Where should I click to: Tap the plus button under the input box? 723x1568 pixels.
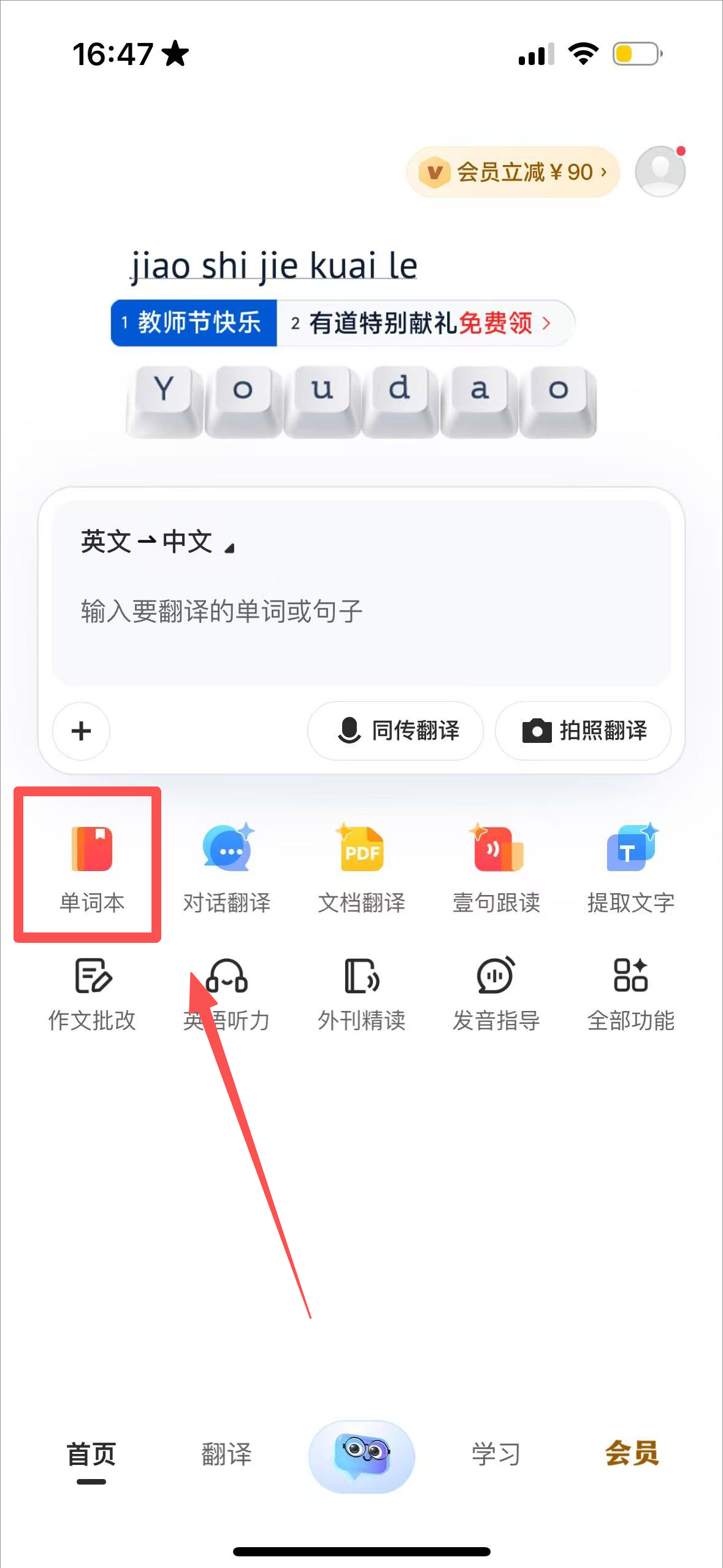tap(81, 731)
